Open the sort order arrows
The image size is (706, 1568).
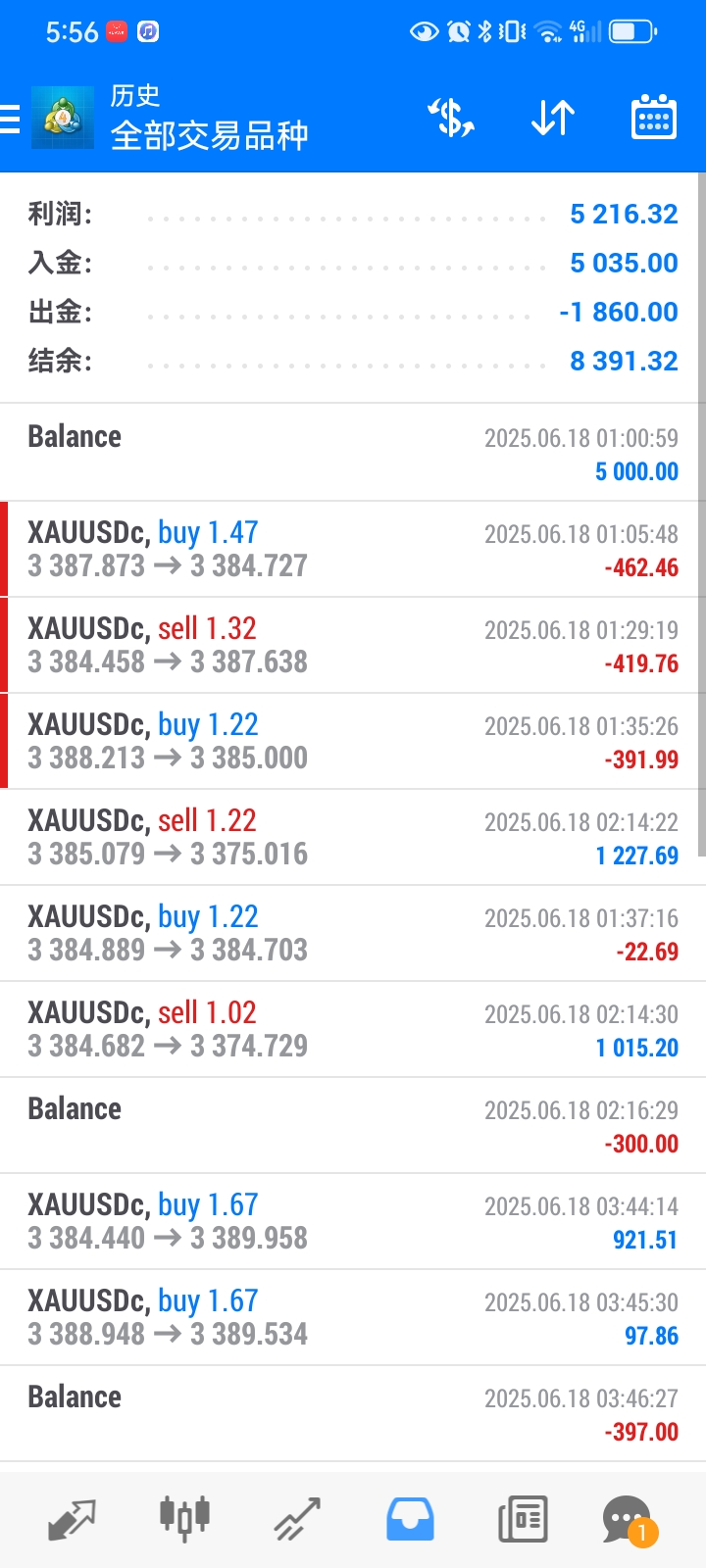point(553,119)
